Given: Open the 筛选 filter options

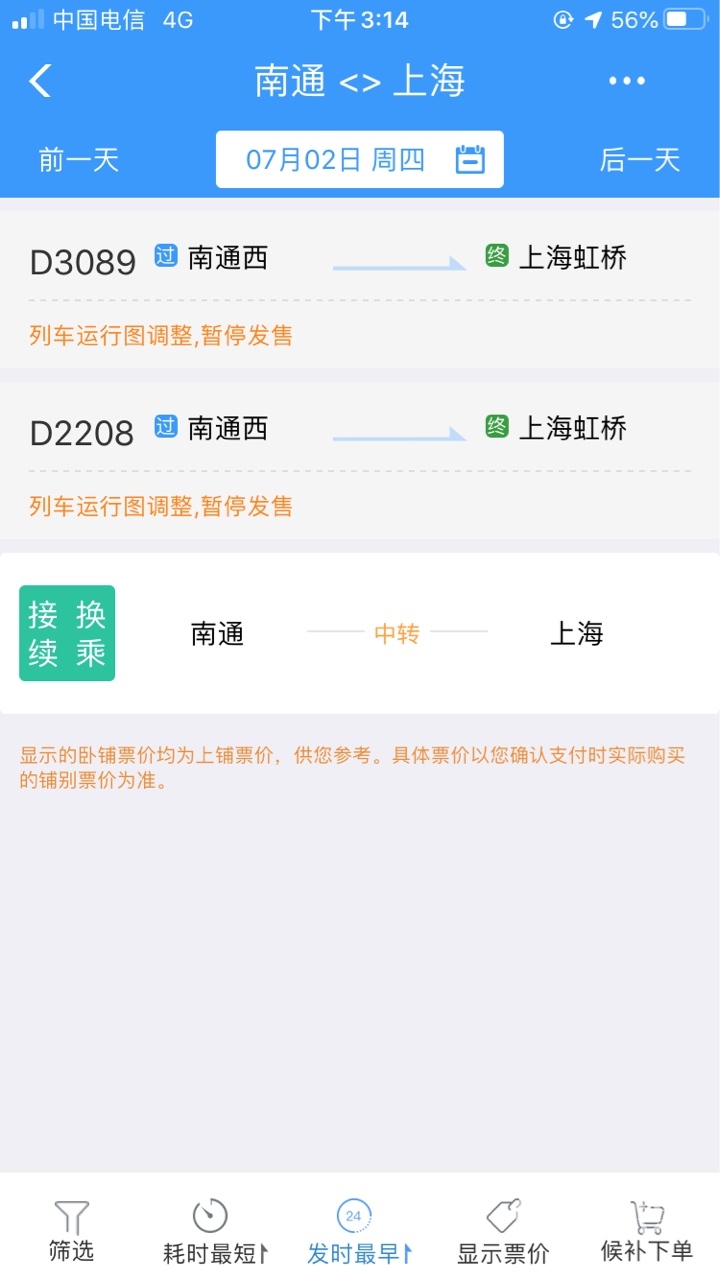Looking at the screenshot, I should coord(71,1231).
